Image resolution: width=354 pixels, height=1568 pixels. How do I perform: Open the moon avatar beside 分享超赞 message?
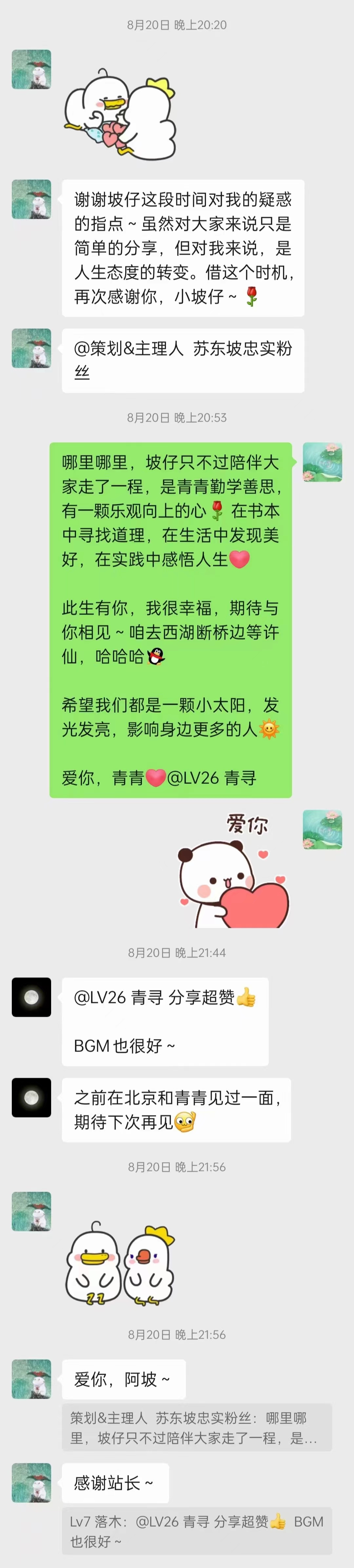(x=31, y=997)
